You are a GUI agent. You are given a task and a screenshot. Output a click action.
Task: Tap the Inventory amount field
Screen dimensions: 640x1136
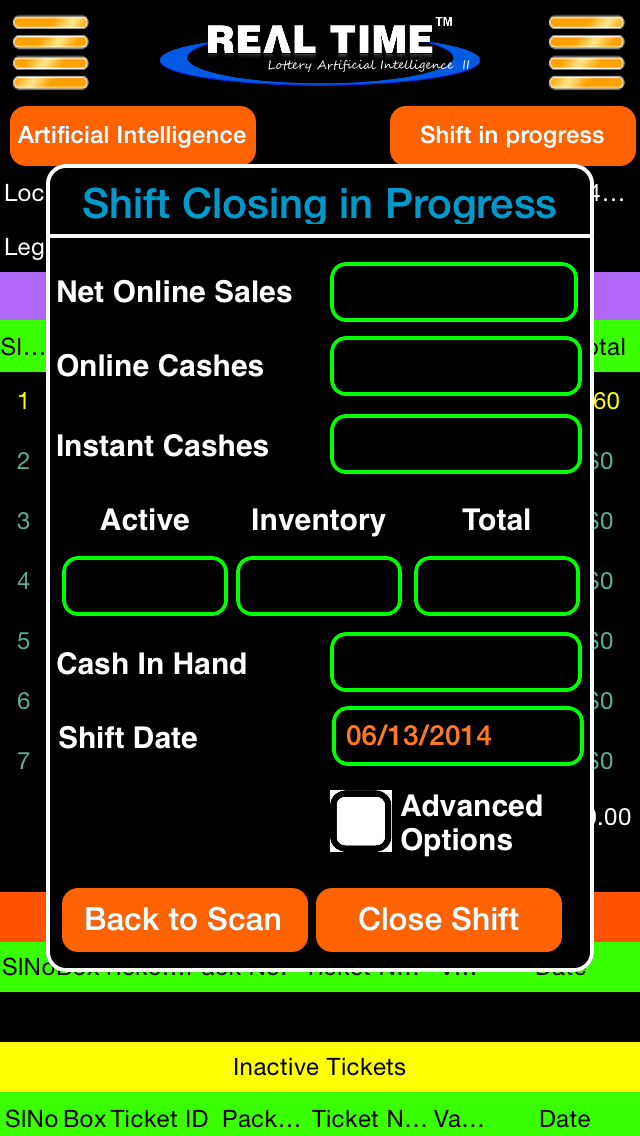point(319,585)
